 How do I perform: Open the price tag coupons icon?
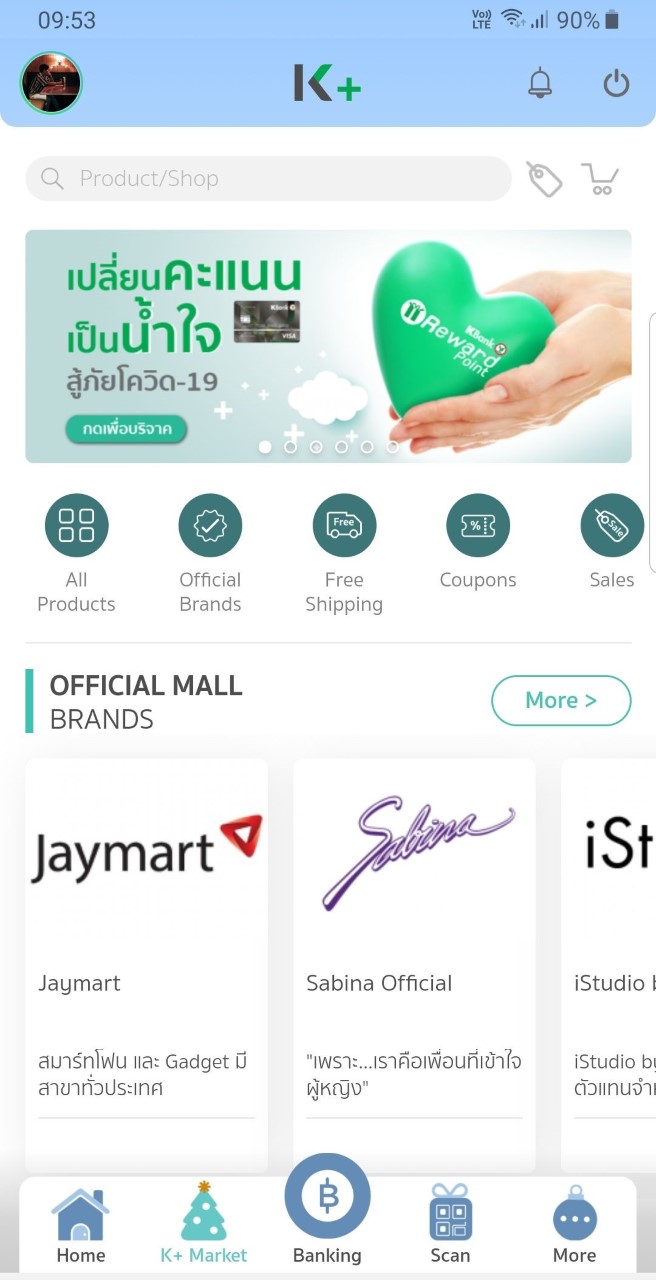coord(545,180)
